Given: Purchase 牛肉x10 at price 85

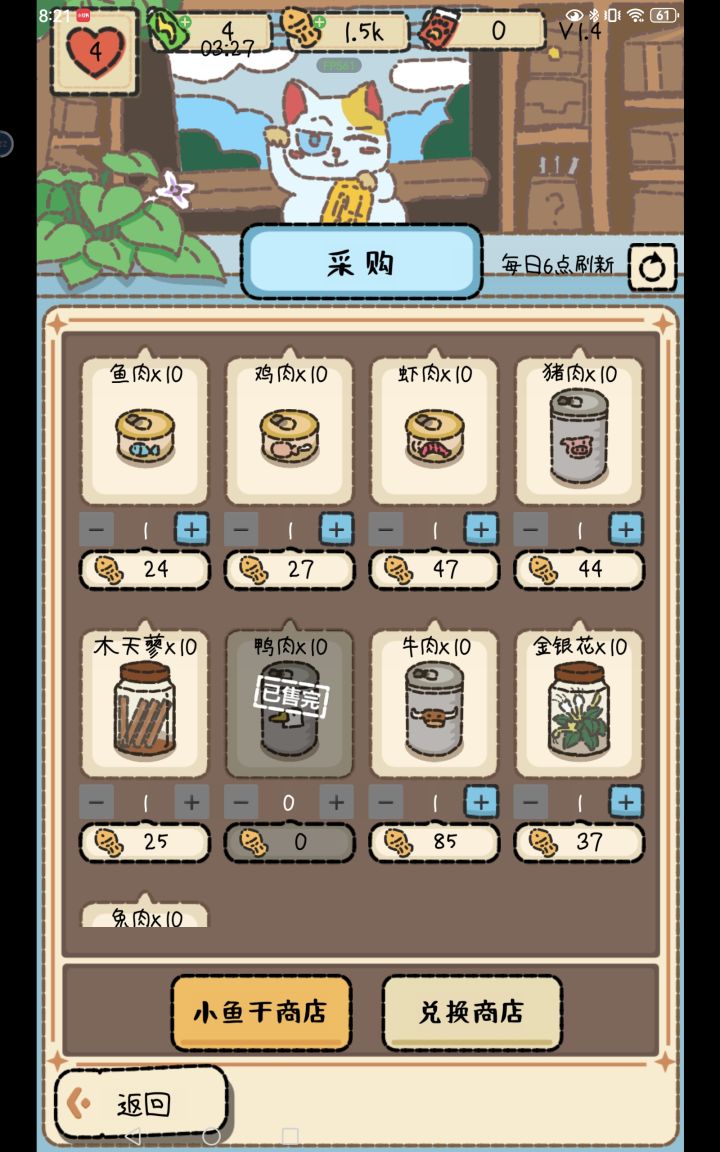Looking at the screenshot, I should [433, 843].
